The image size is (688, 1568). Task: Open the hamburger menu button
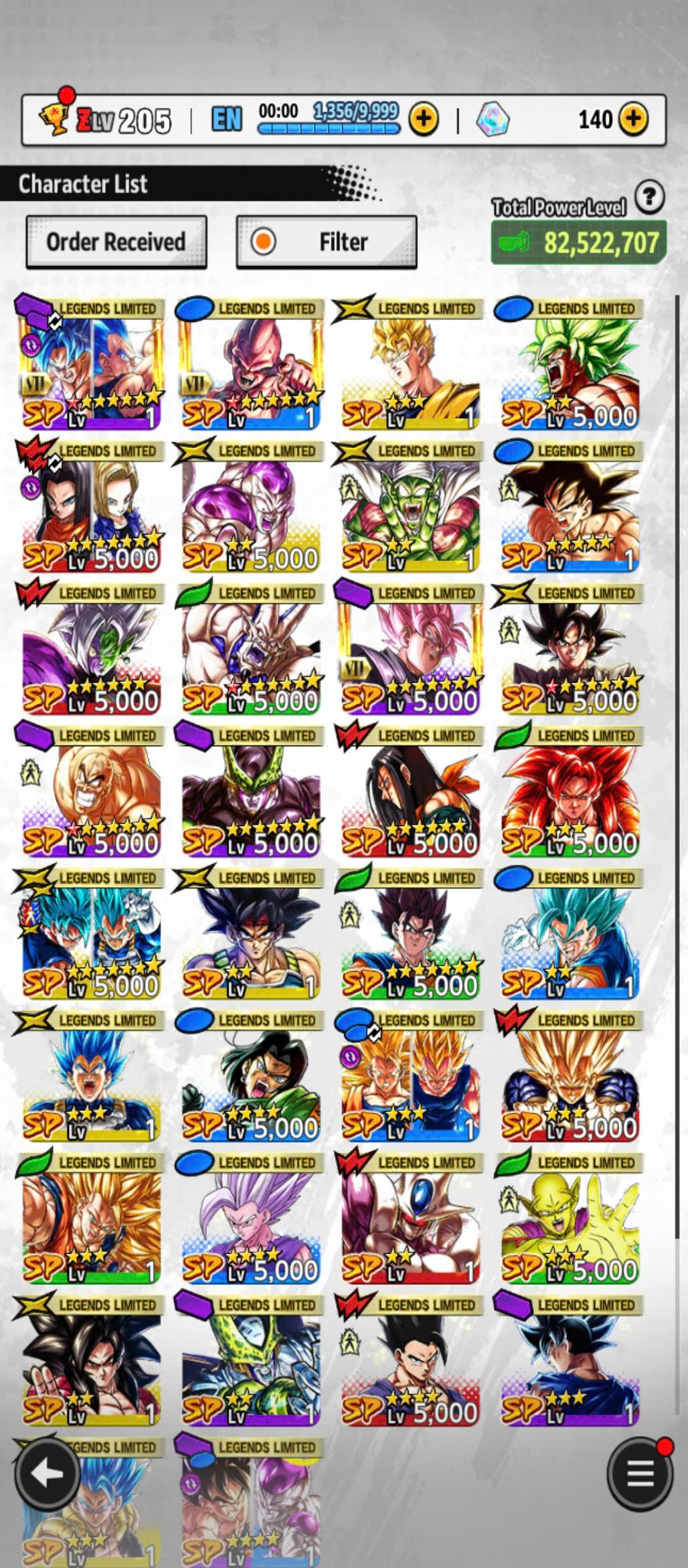640,1474
